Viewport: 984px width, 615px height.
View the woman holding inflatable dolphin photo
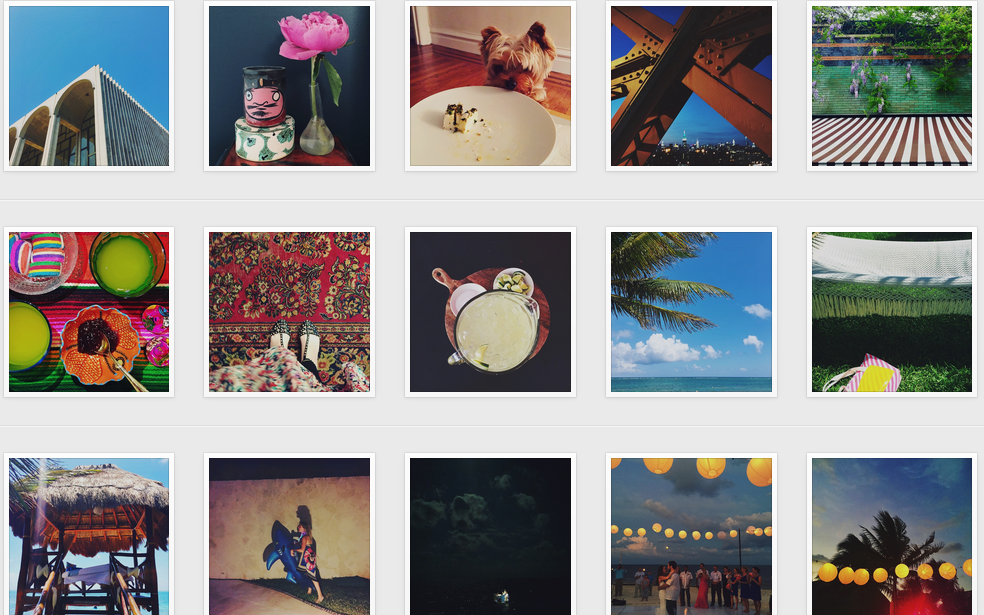(x=289, y=536)
